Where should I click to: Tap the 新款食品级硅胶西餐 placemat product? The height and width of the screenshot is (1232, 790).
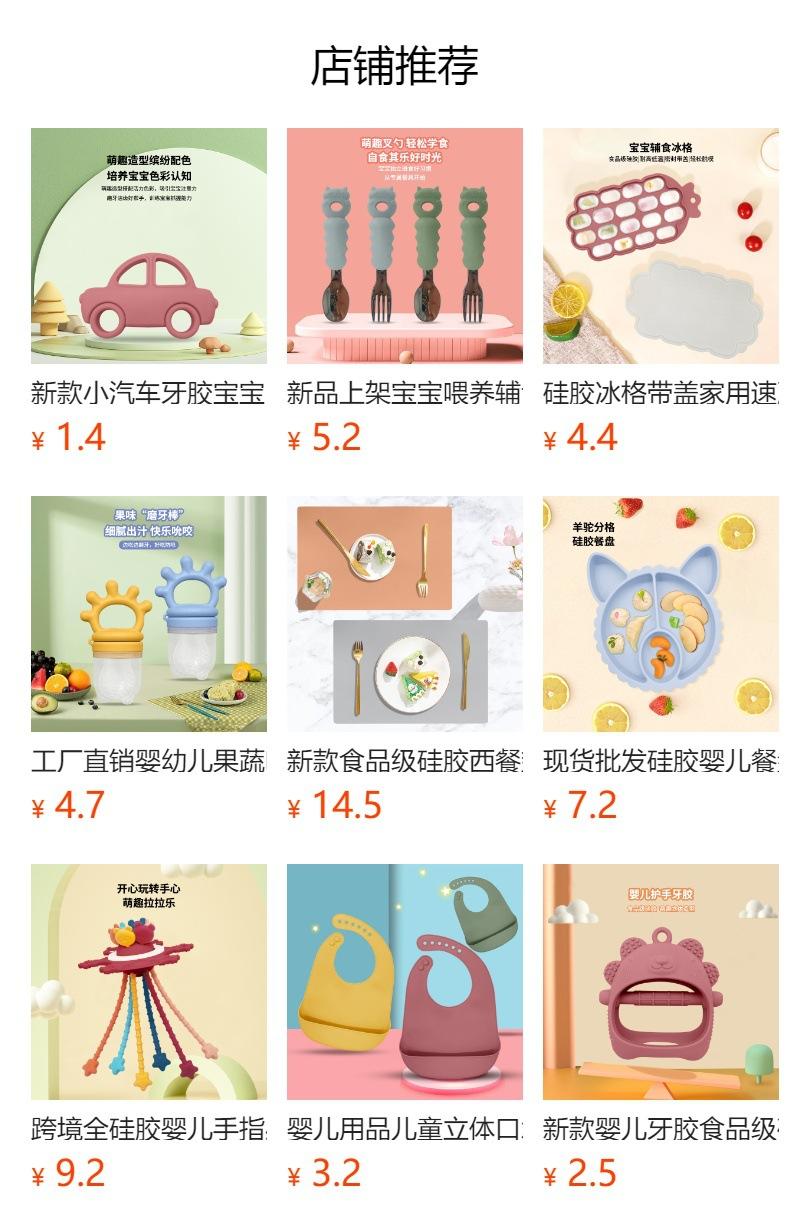tap(404, 614)
